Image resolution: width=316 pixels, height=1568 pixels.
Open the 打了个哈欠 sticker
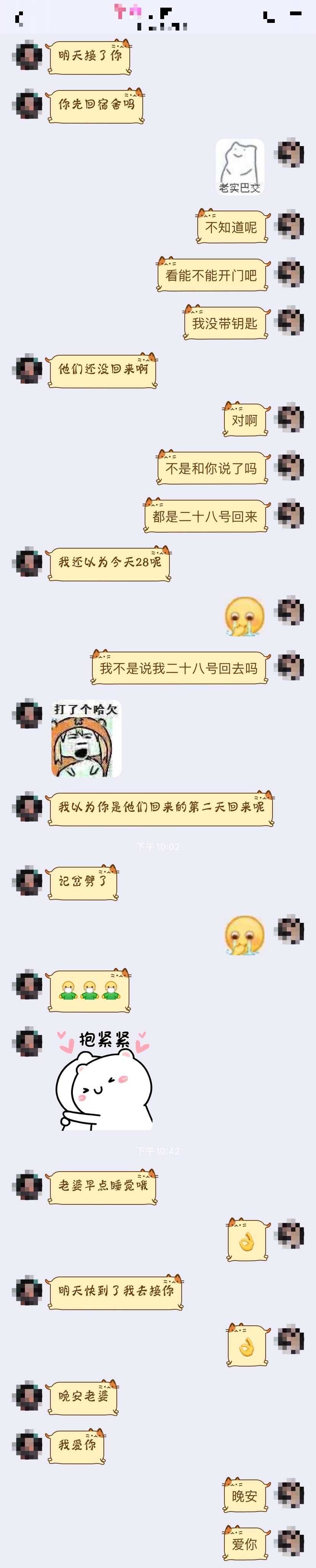pyautogui.click(x=86, y=738)
